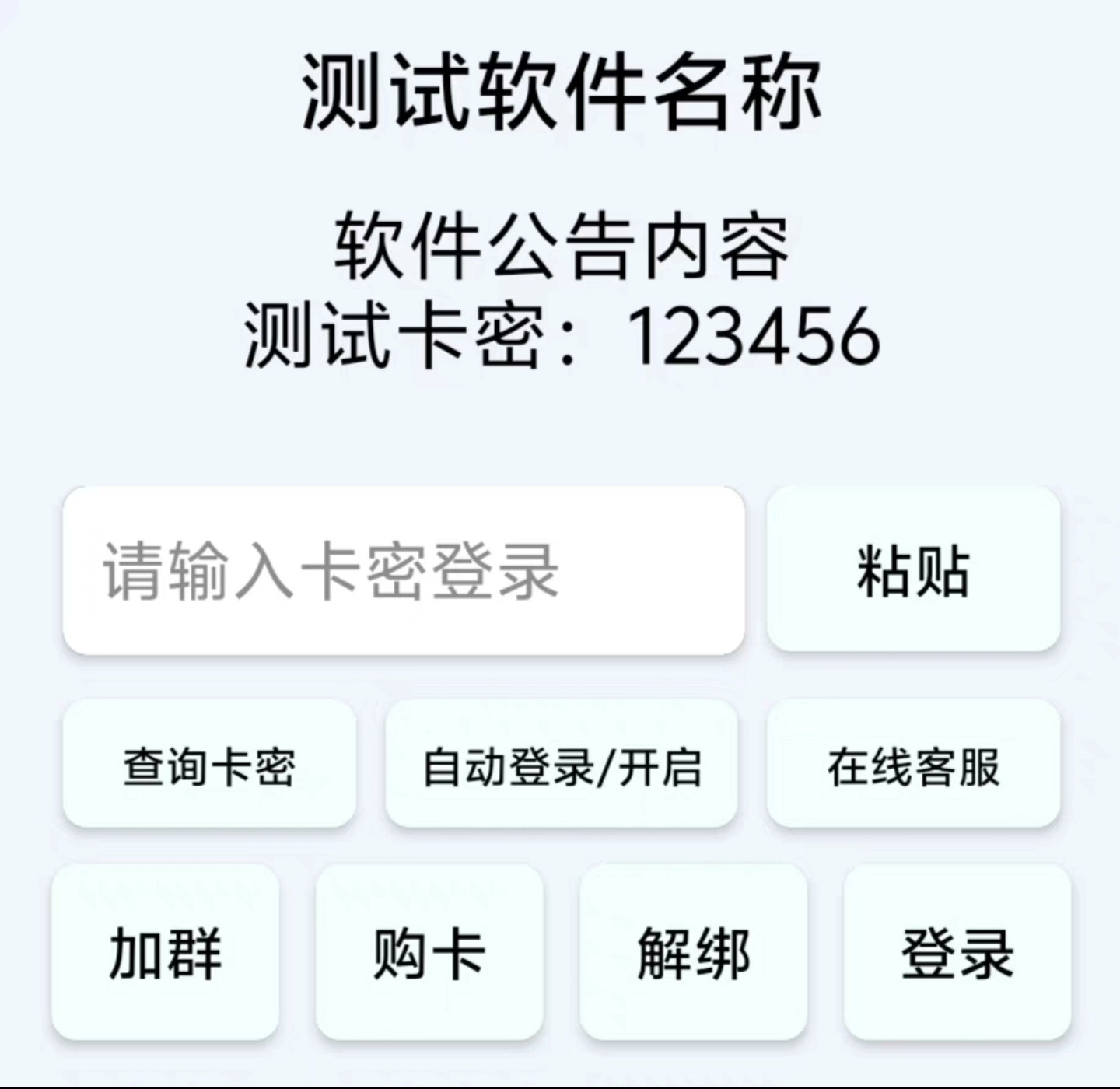Contact 在线客服 online support
1120x1089 pixels.
[913, 765]
